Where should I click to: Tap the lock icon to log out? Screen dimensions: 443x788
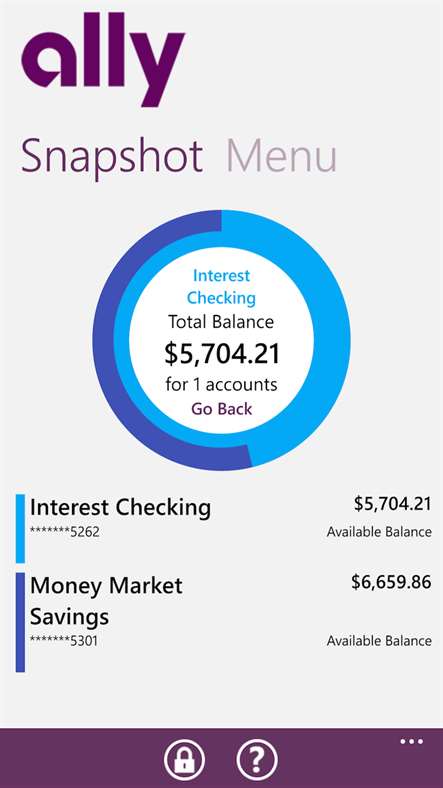tap(184, 759)
